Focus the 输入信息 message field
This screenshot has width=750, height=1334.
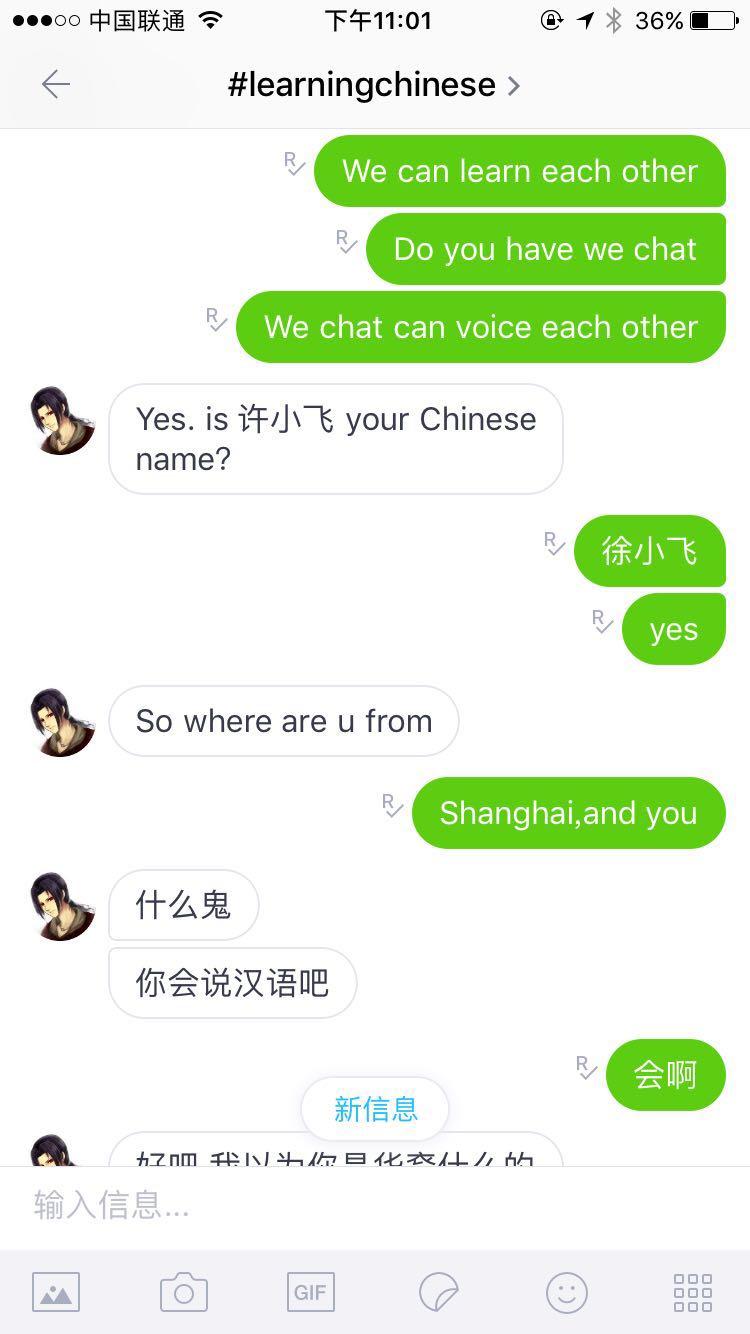pos(375,1206)
